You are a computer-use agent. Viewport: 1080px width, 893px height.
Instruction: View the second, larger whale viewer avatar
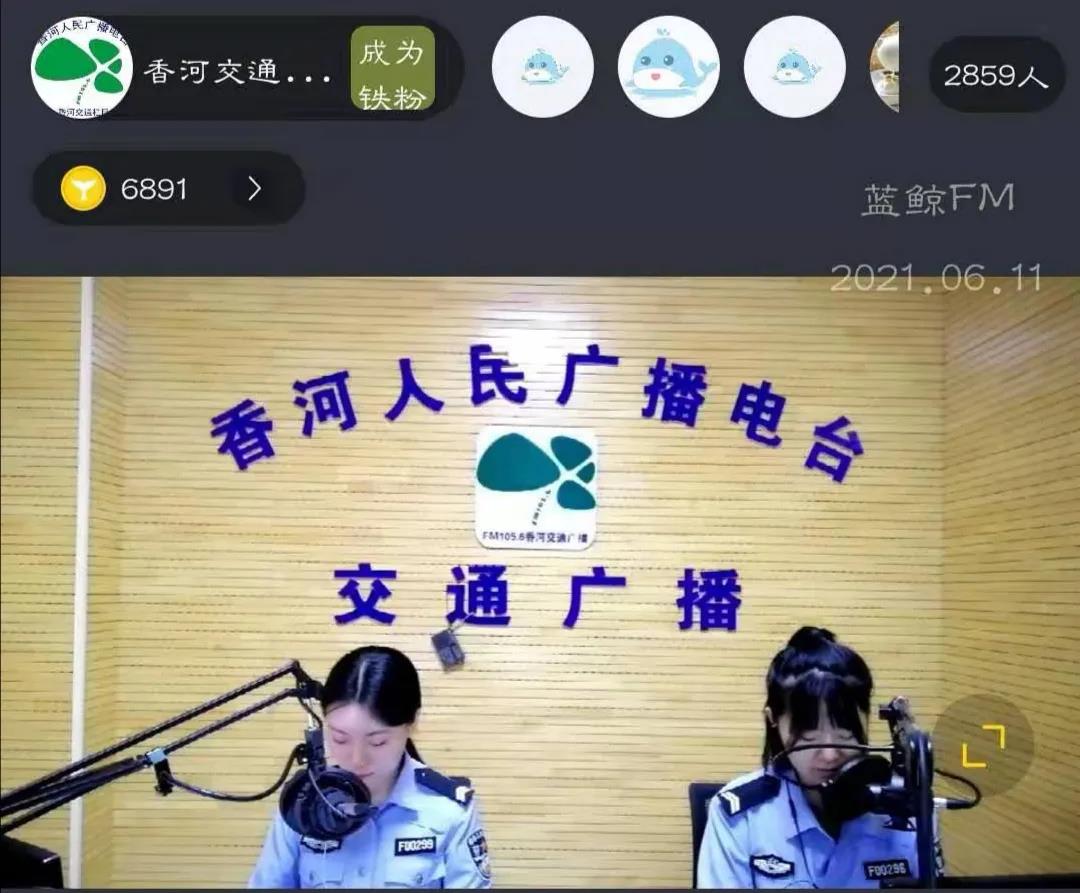click(x=668, y=67)
